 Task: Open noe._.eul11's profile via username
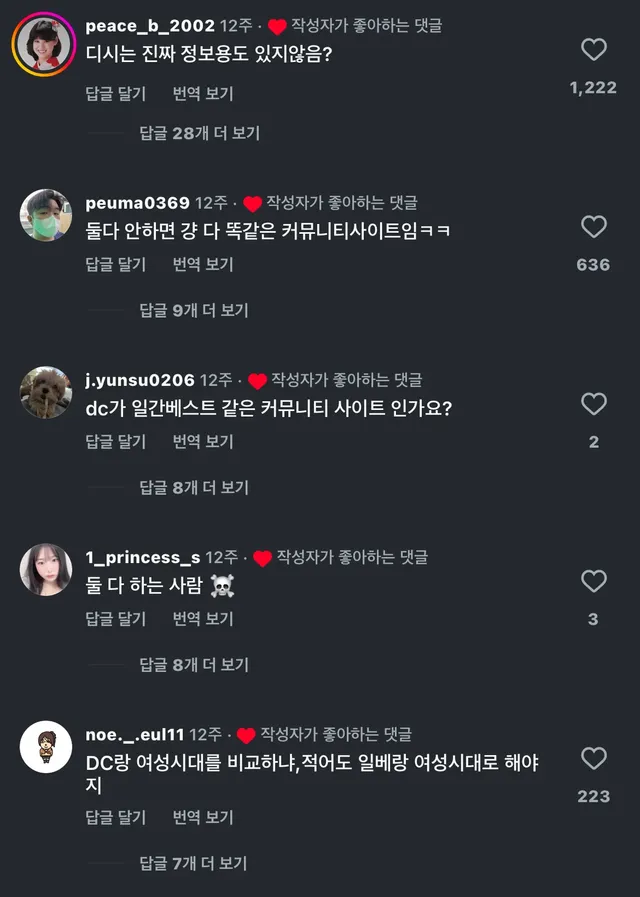pyautogui.click(x=134, y=734)
